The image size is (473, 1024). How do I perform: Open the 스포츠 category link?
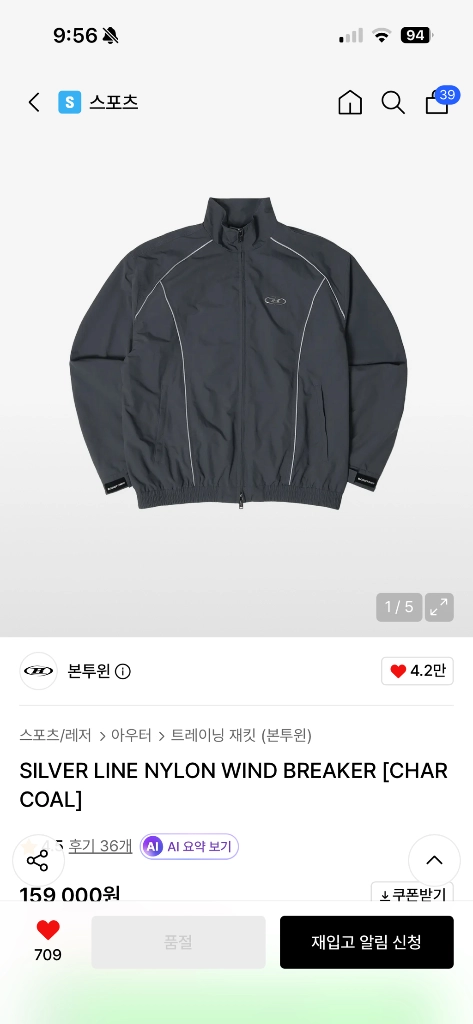[98, 103]
